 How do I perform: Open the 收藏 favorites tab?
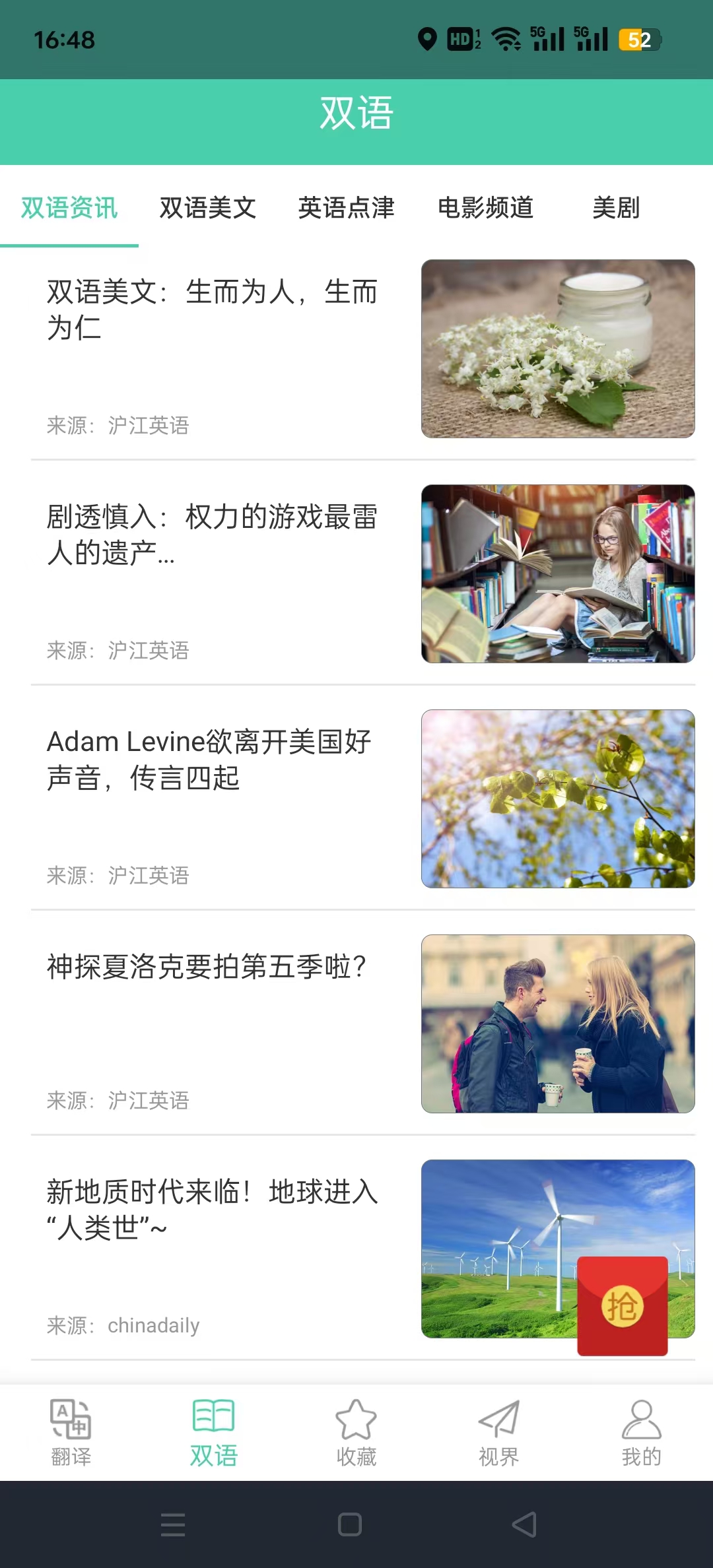click(356, 1433)
